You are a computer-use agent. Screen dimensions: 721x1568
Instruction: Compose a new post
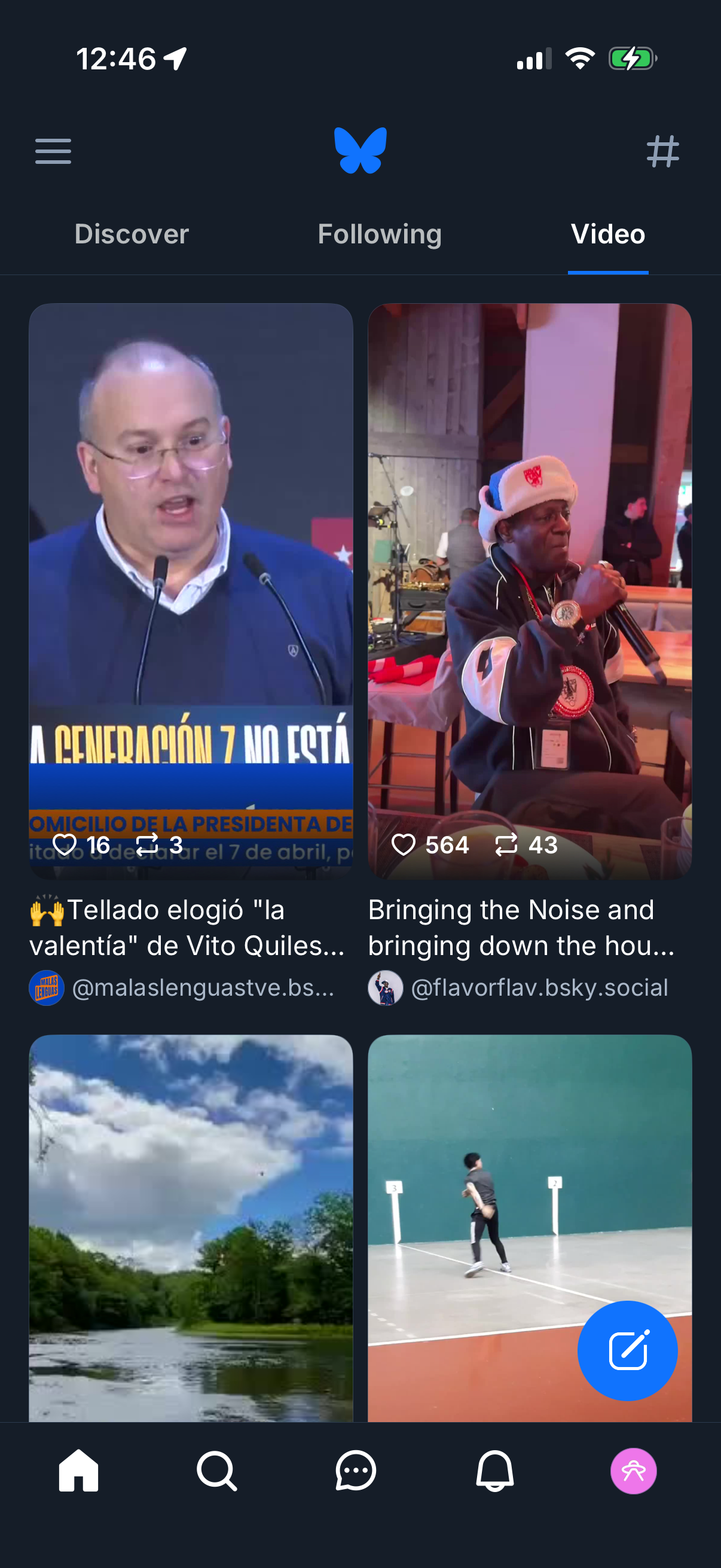tap(627, 1352)
